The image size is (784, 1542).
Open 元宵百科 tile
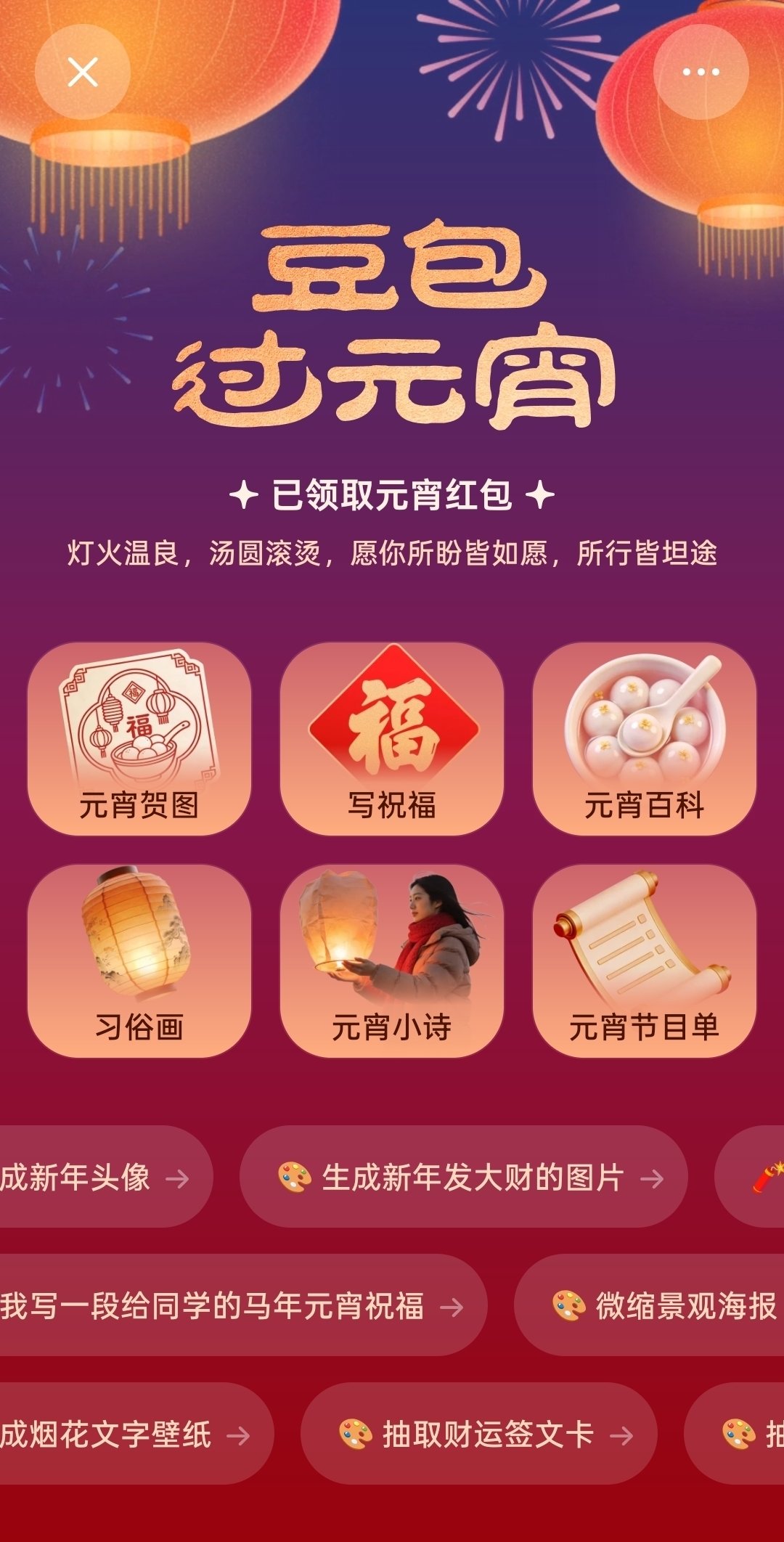(645, 738)
